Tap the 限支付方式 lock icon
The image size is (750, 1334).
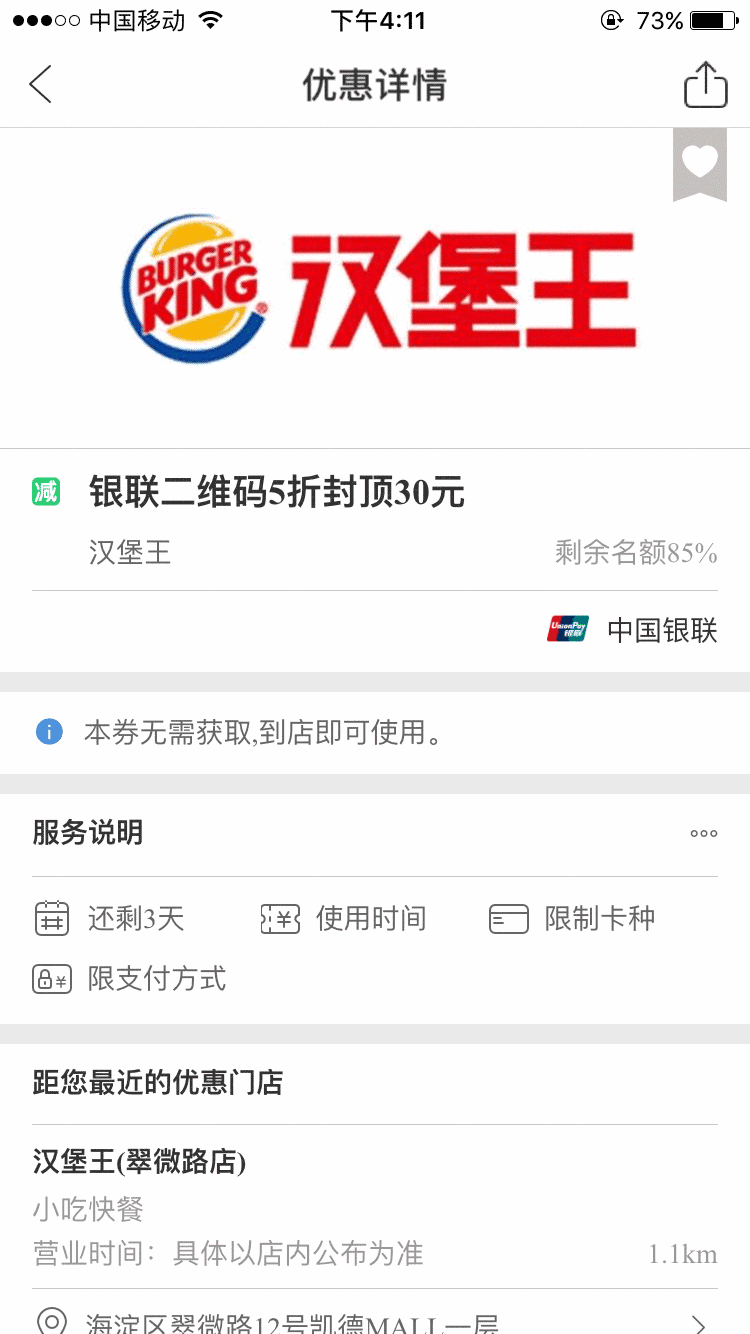click(52, 979)
